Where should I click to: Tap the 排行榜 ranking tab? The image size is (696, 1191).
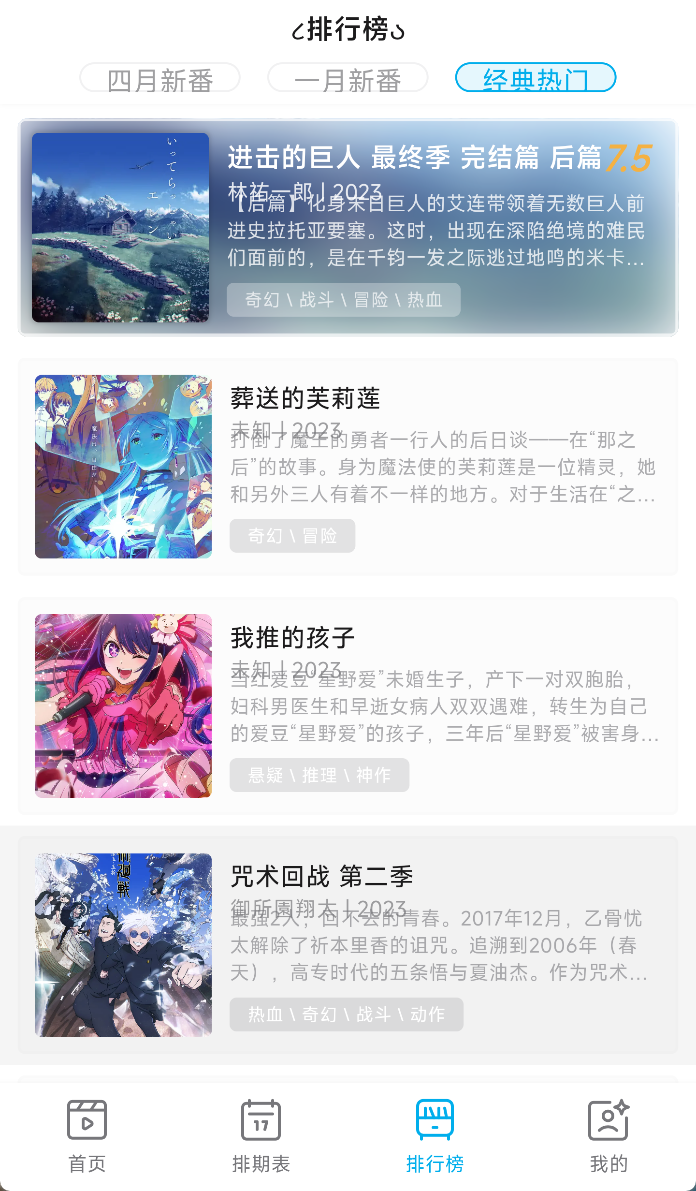(x=435, y=1136)
